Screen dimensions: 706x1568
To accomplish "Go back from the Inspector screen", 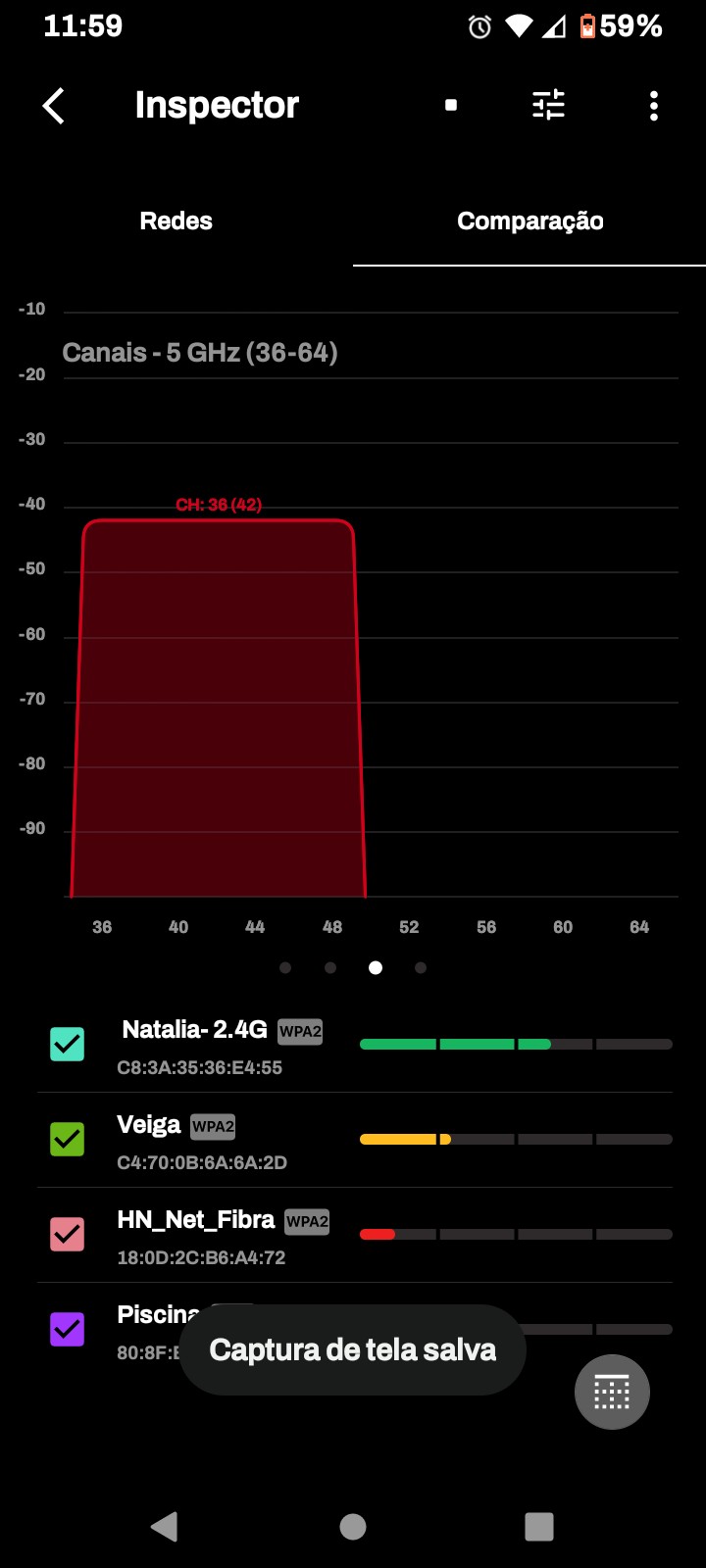I will [54, 106].
